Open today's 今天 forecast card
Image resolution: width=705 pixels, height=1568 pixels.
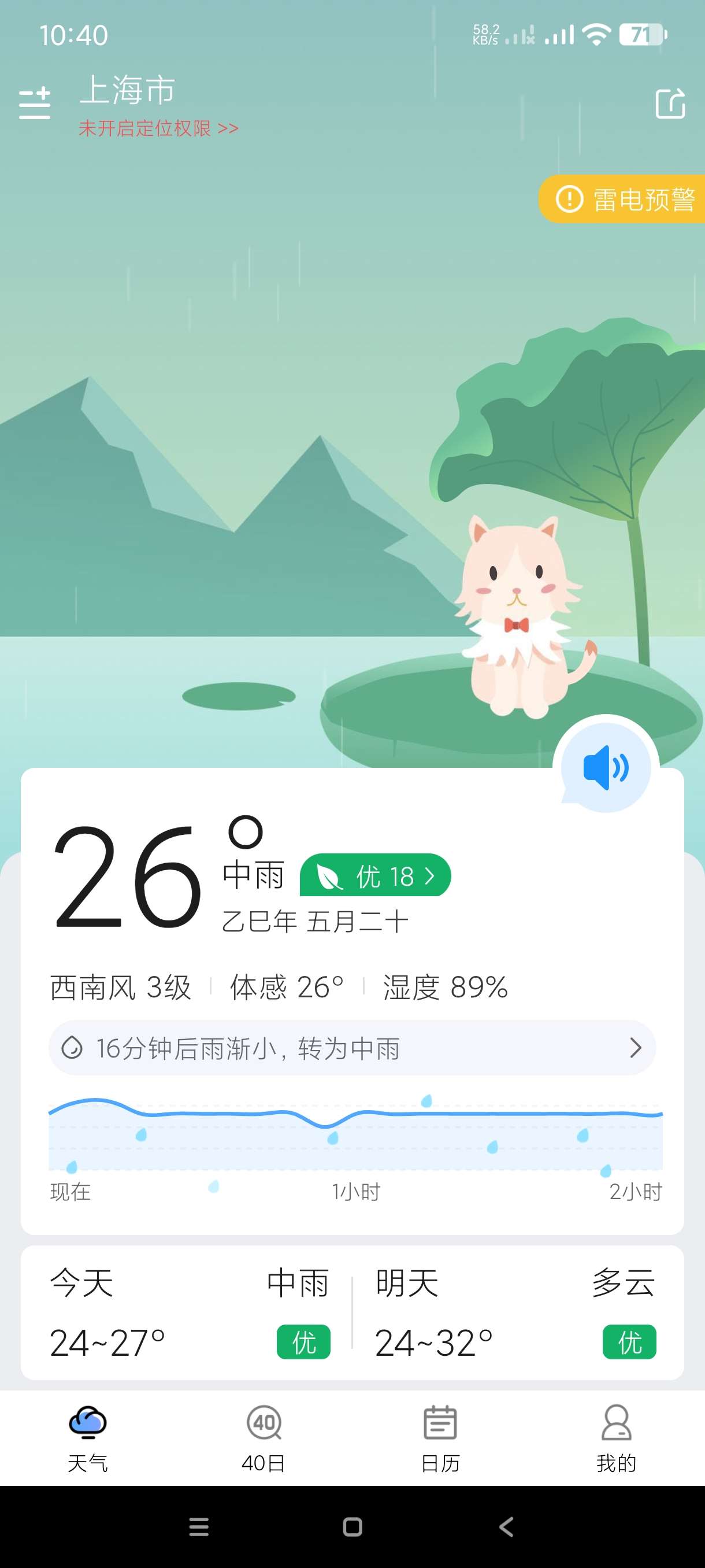[x=188, y=1312]
